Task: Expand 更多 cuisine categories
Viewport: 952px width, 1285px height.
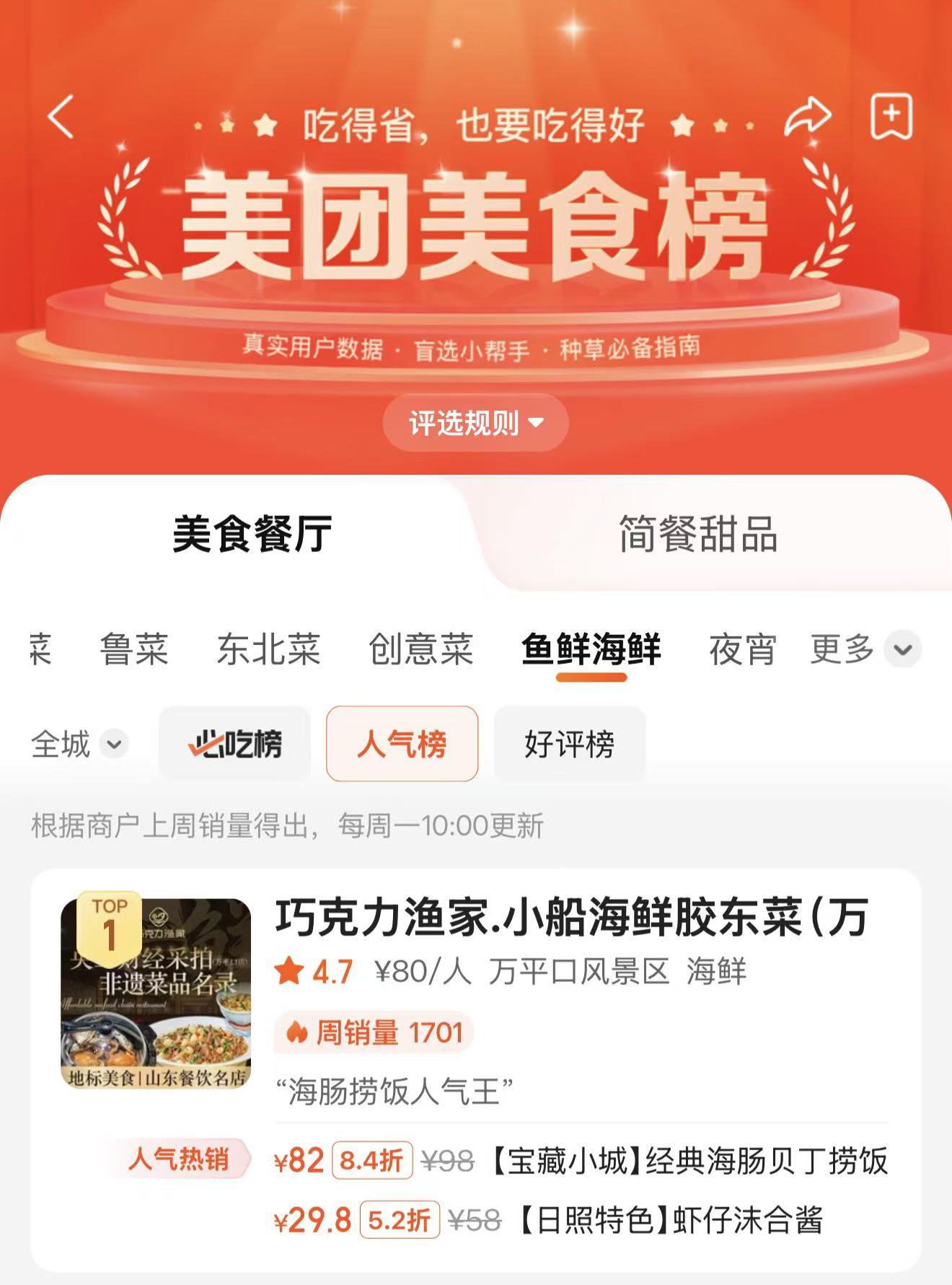Action: 864,649
